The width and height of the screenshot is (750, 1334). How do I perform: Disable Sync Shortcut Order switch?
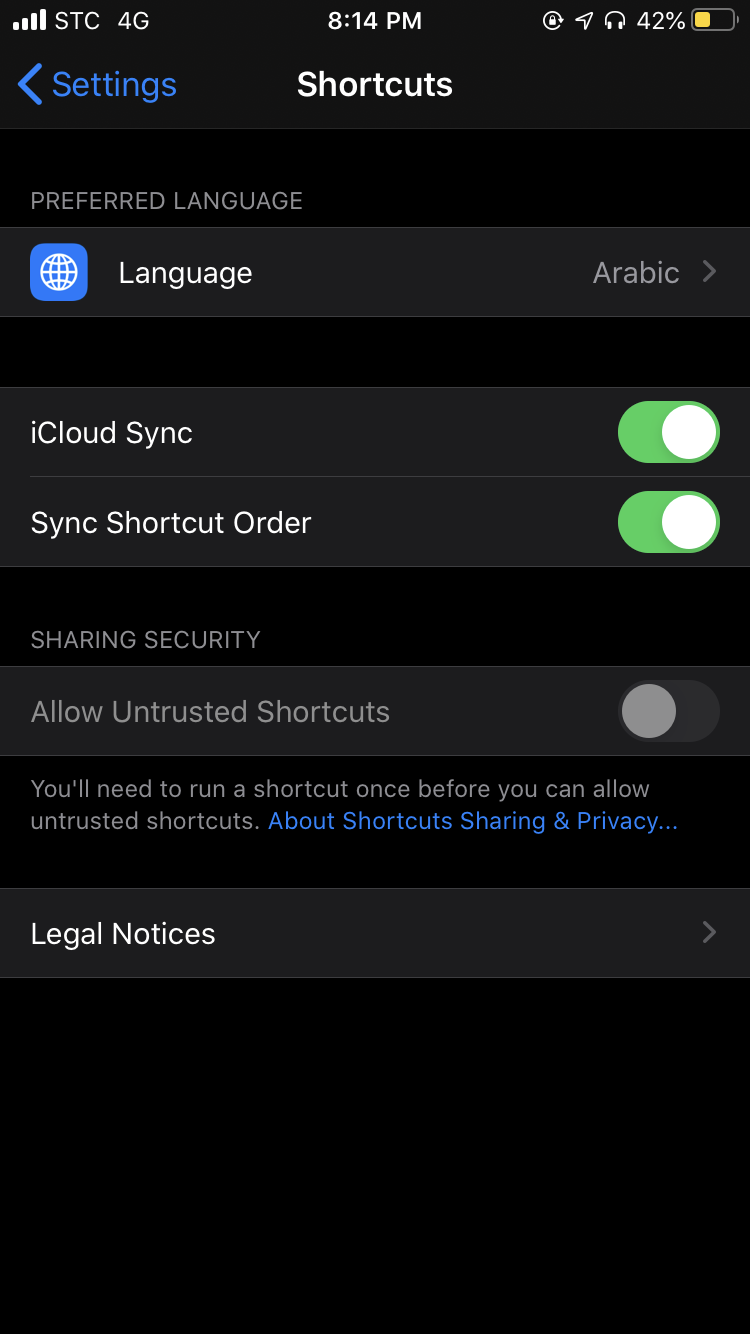(669, 522)
